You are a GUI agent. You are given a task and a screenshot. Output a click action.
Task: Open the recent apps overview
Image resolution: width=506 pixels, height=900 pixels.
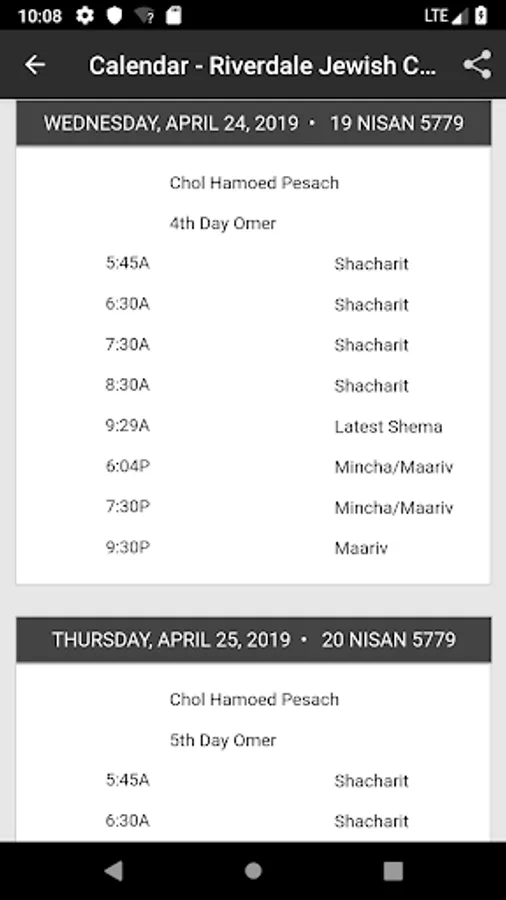coord(393,871)
